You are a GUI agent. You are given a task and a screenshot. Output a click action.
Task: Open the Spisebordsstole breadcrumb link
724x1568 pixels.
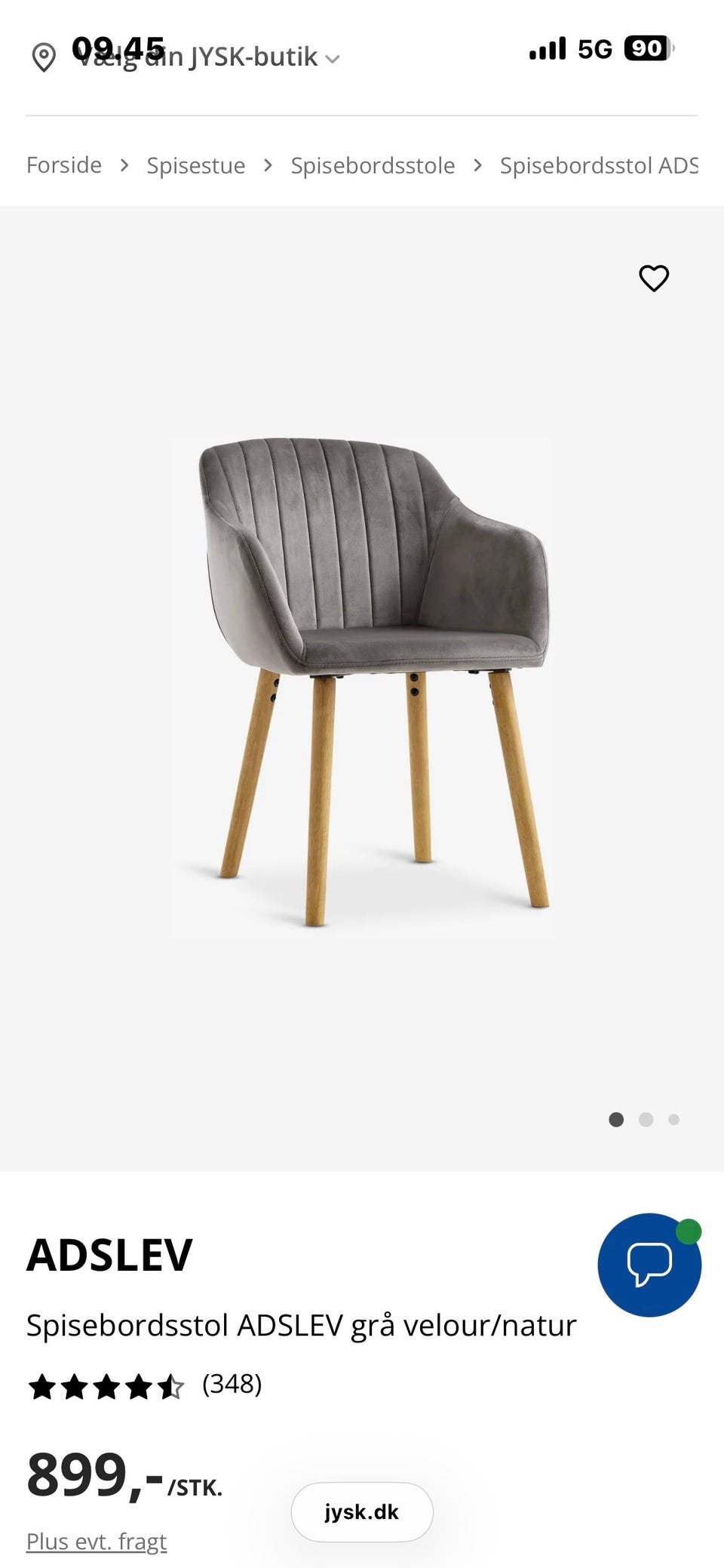point(373,165)
